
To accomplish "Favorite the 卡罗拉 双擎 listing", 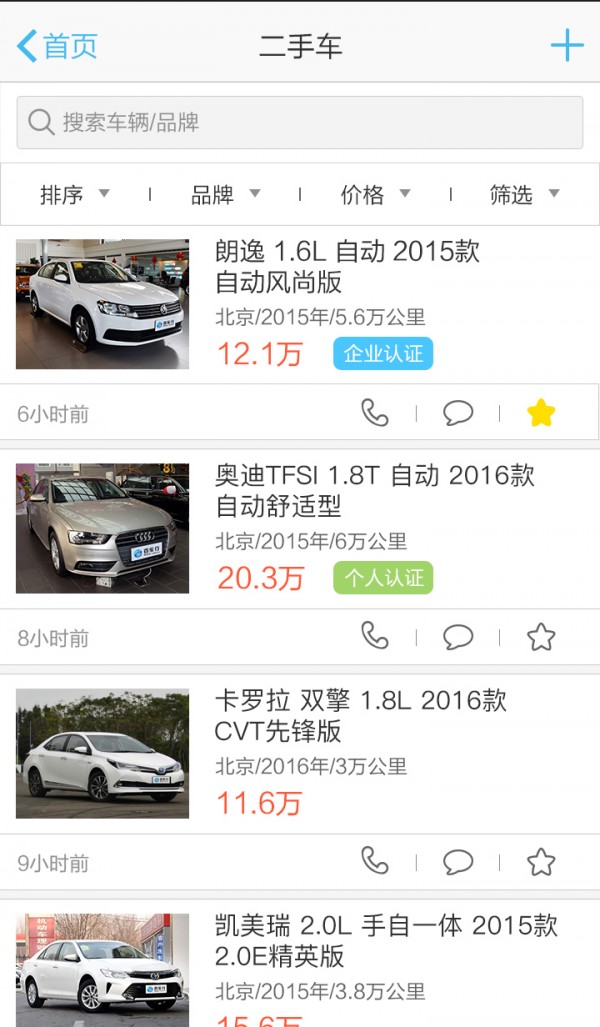I will tap(541, 862).
